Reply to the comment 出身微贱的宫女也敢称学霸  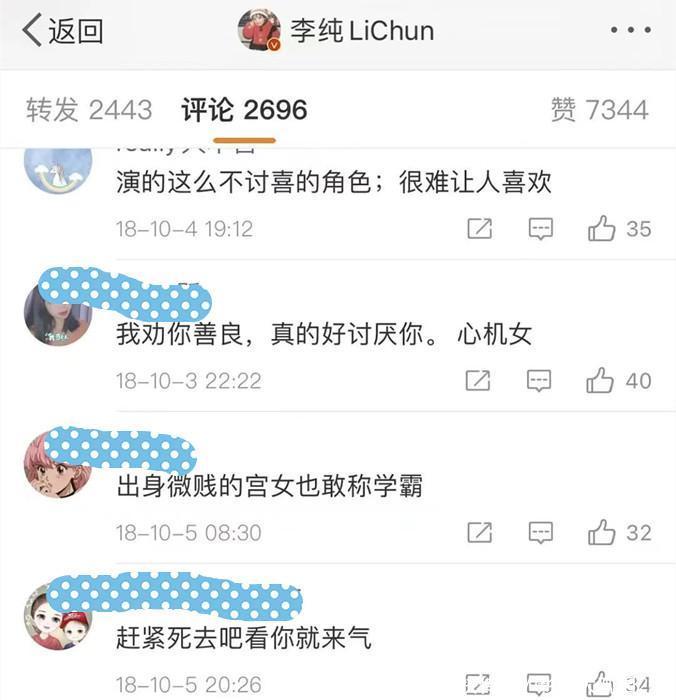coord(540,533)
